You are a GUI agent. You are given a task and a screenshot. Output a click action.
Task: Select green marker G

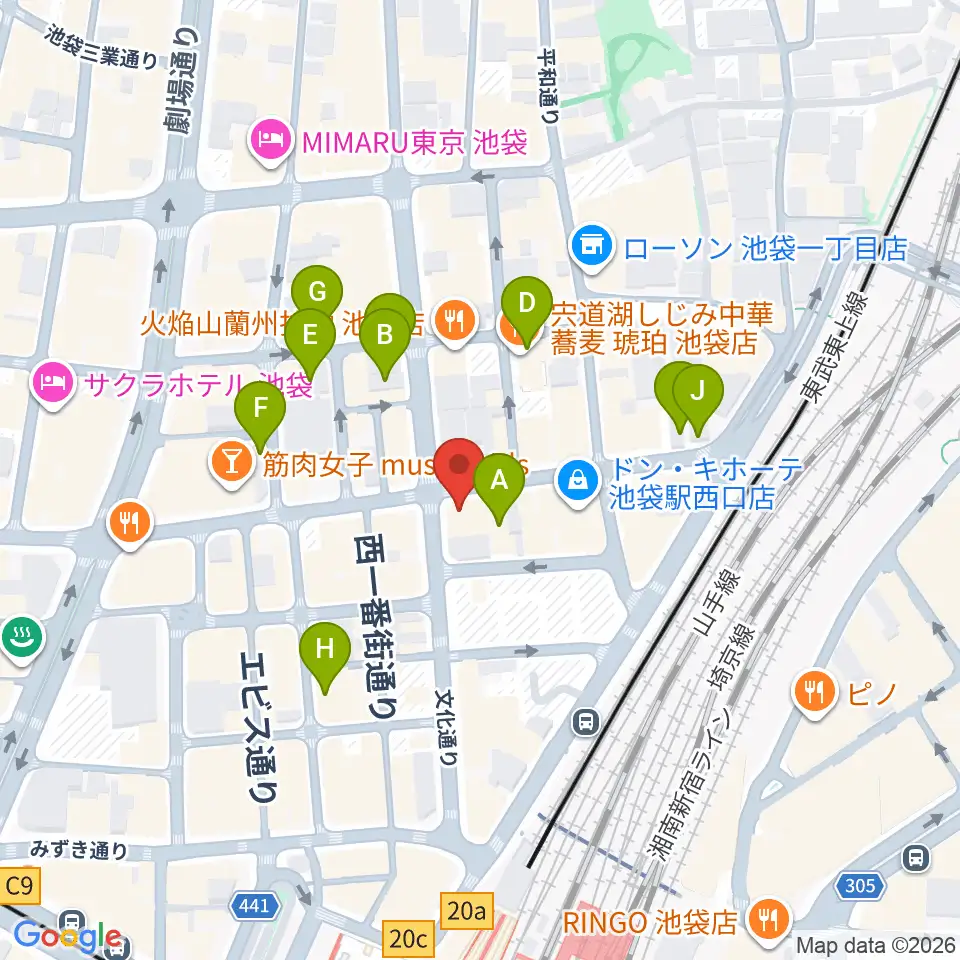click(317, 293)
